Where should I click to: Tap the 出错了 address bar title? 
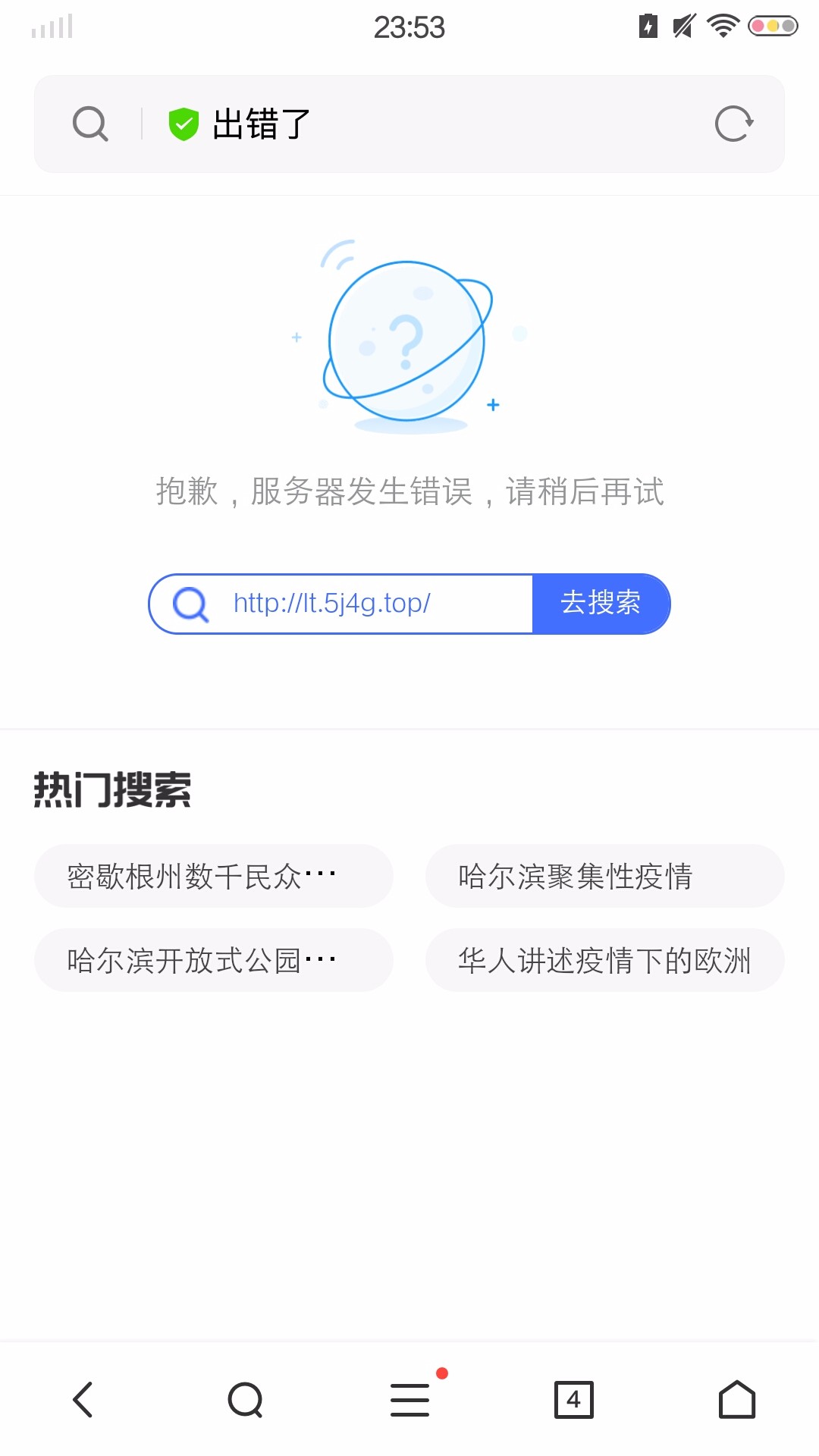262,124
